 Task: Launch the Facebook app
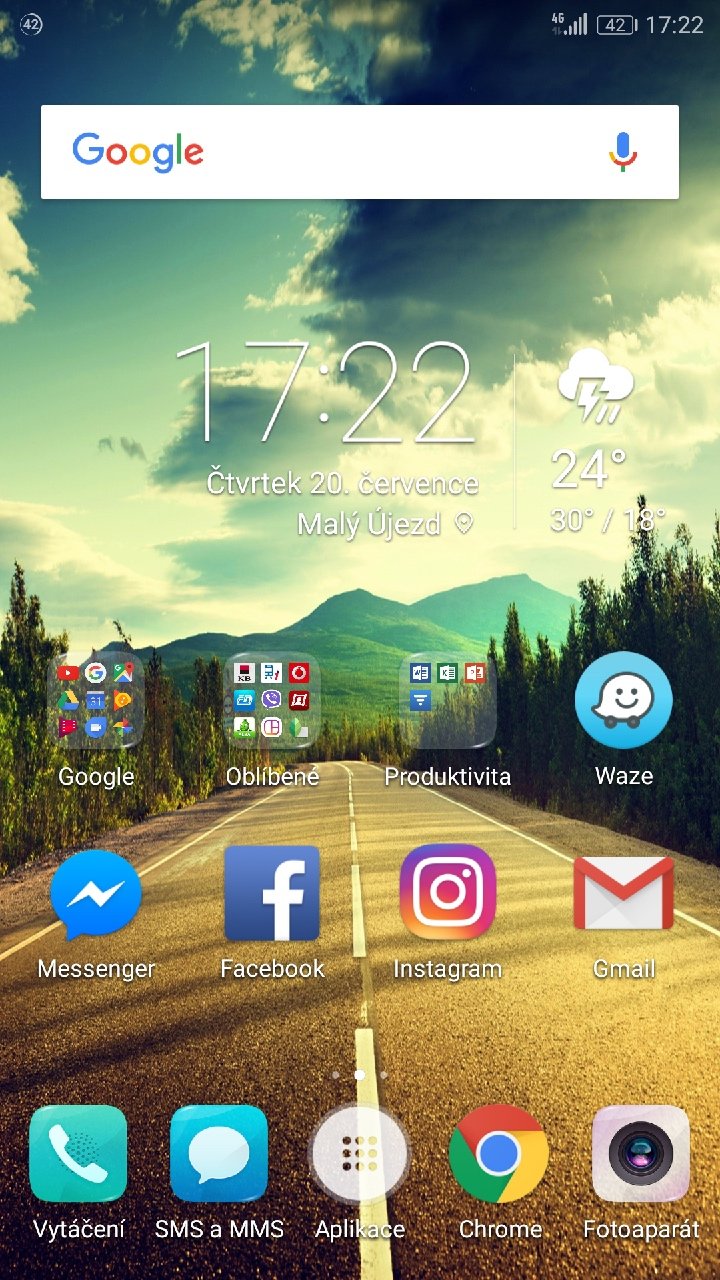[272, 893]
